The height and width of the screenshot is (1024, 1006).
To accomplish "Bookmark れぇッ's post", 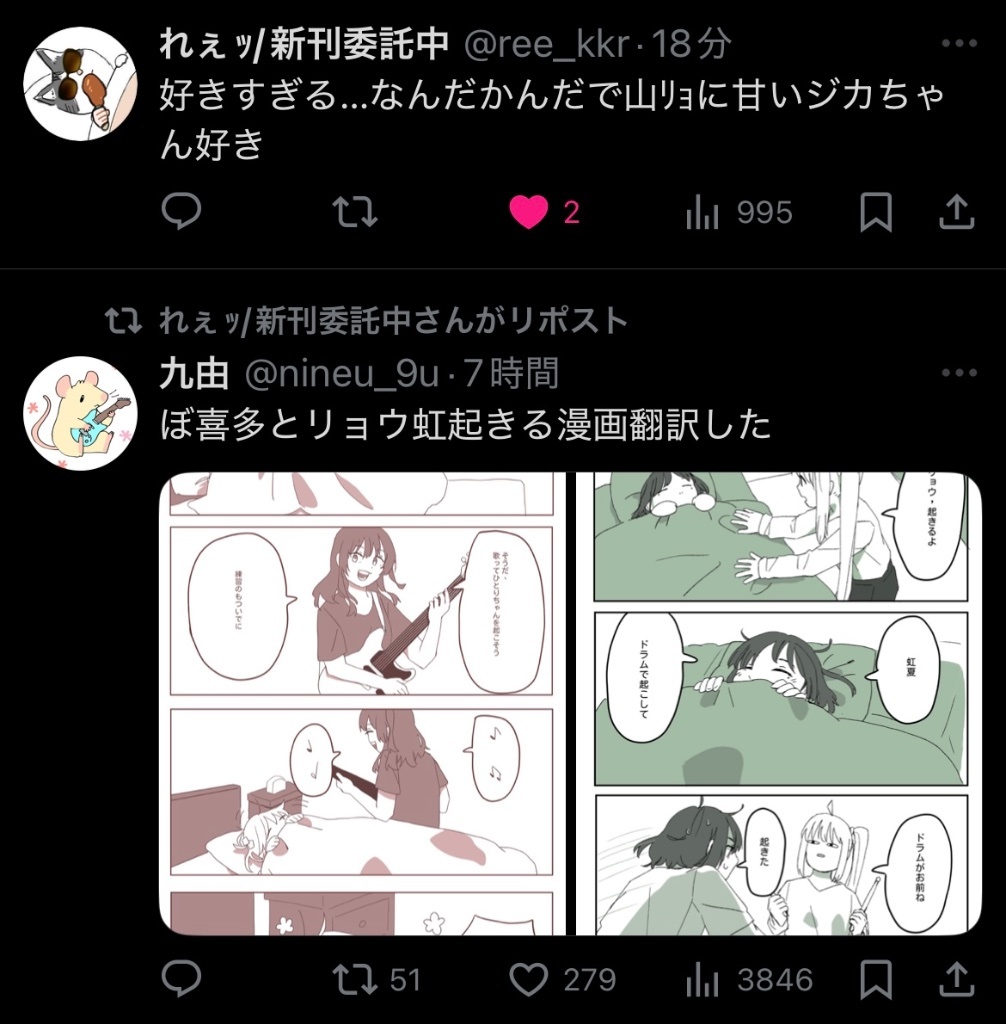I will pos(876,212).
